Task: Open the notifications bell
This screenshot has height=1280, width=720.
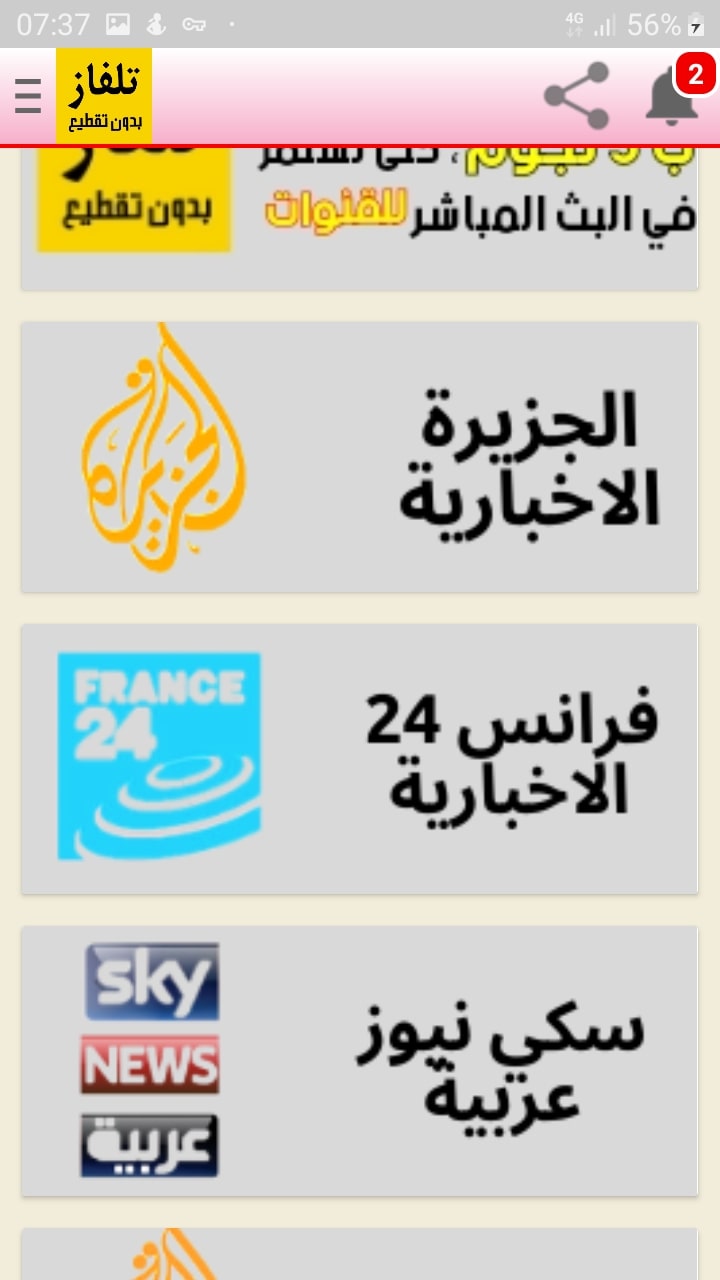Action: point(672,97)
